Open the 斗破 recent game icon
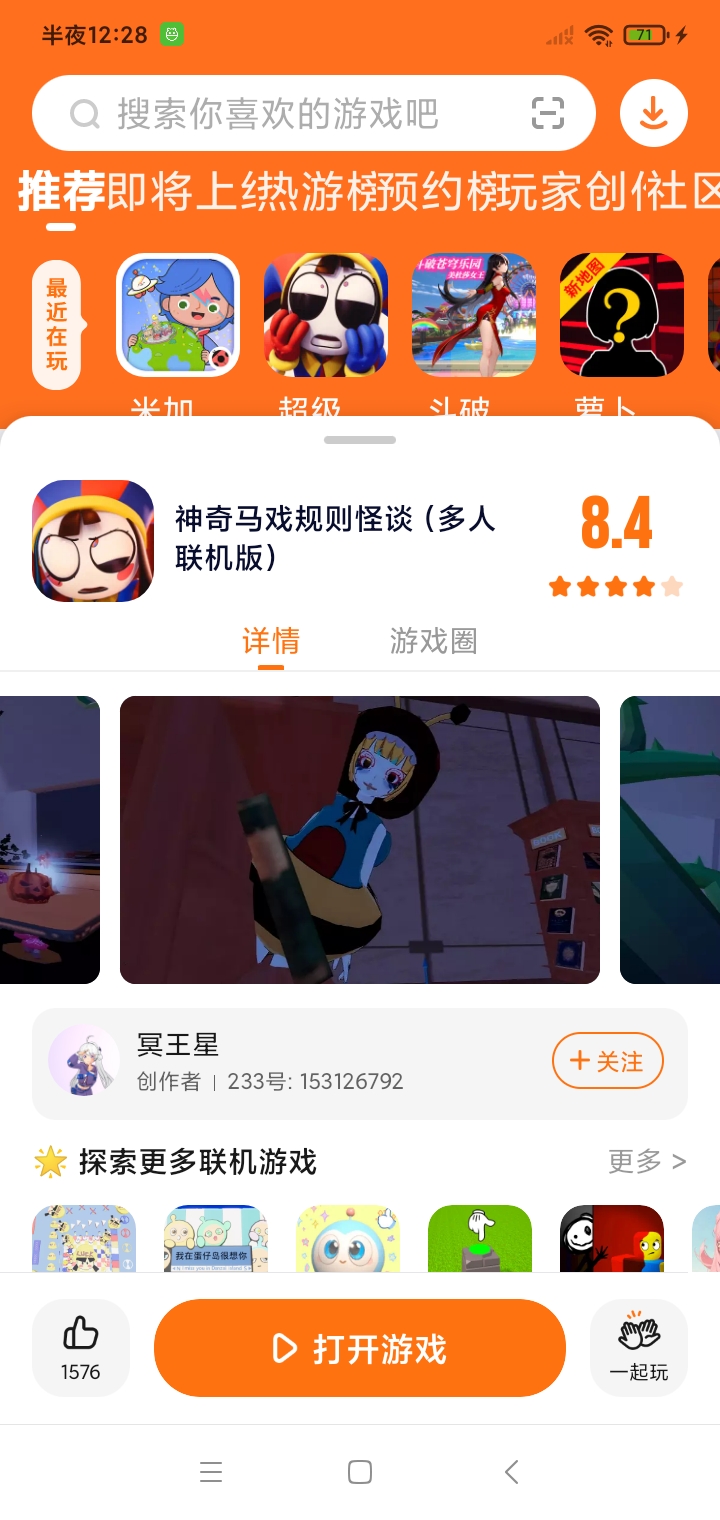 tap(474, 315)
